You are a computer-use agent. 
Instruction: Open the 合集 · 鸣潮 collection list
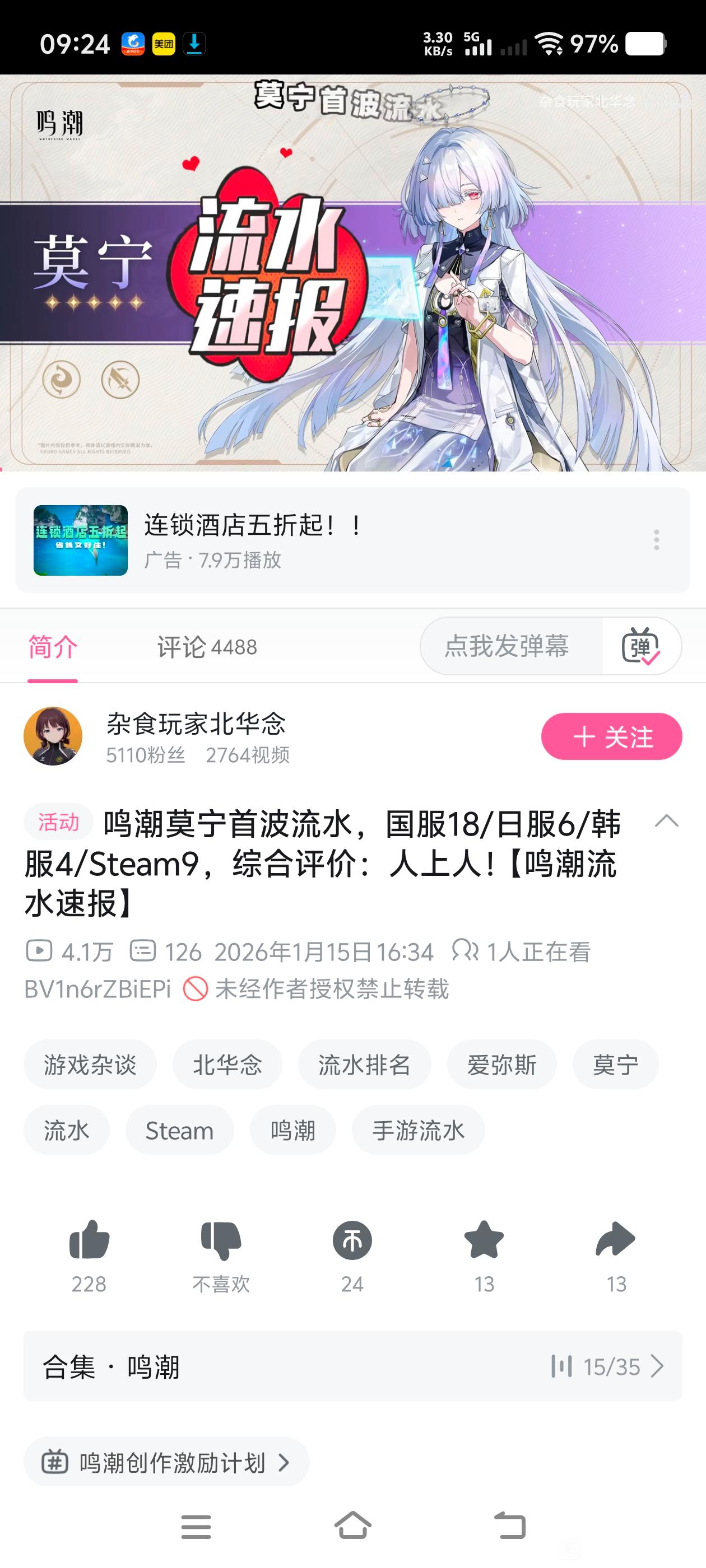[x=352, y=1366]
